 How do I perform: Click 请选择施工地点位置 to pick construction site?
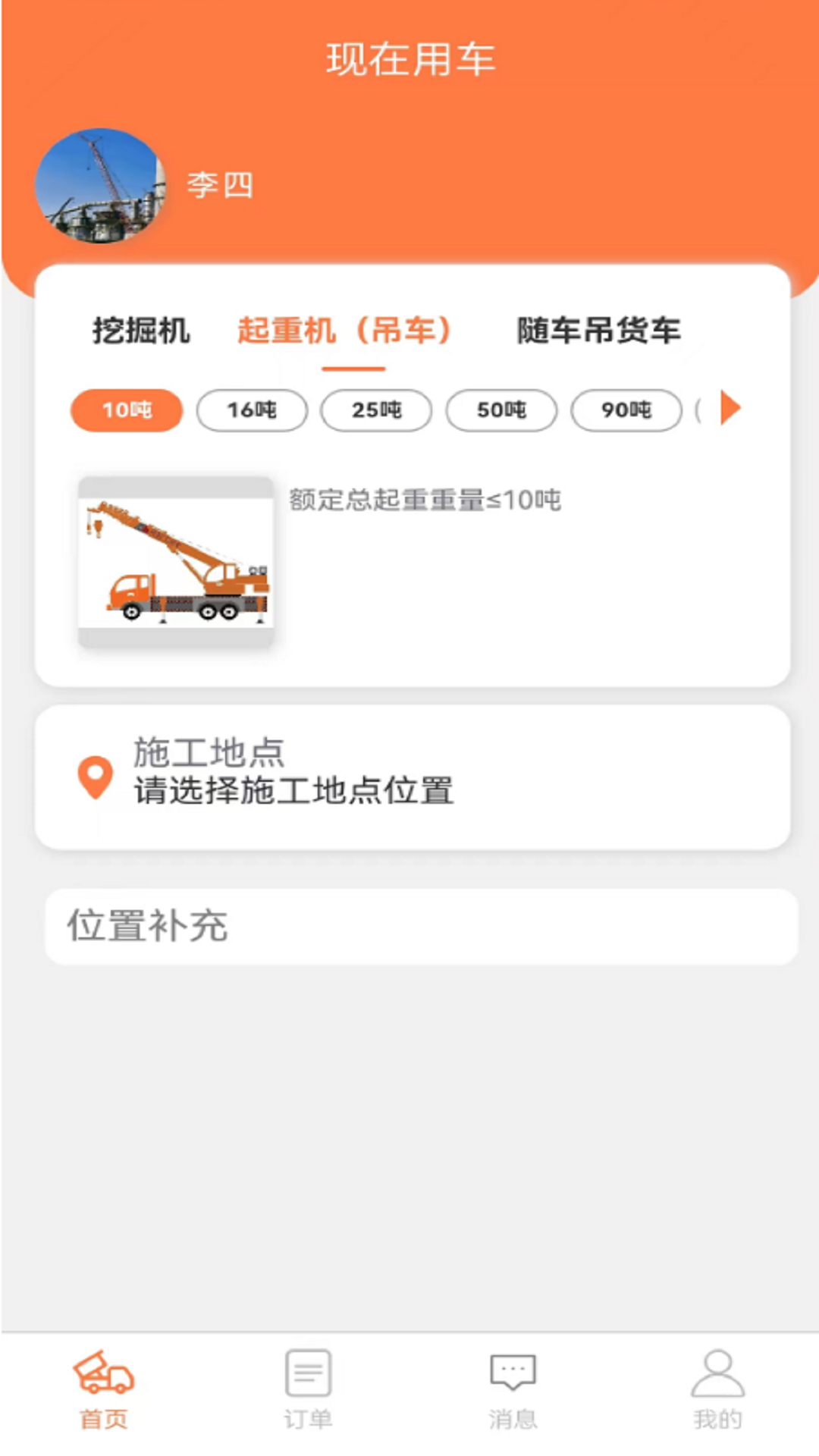(295, 793)
